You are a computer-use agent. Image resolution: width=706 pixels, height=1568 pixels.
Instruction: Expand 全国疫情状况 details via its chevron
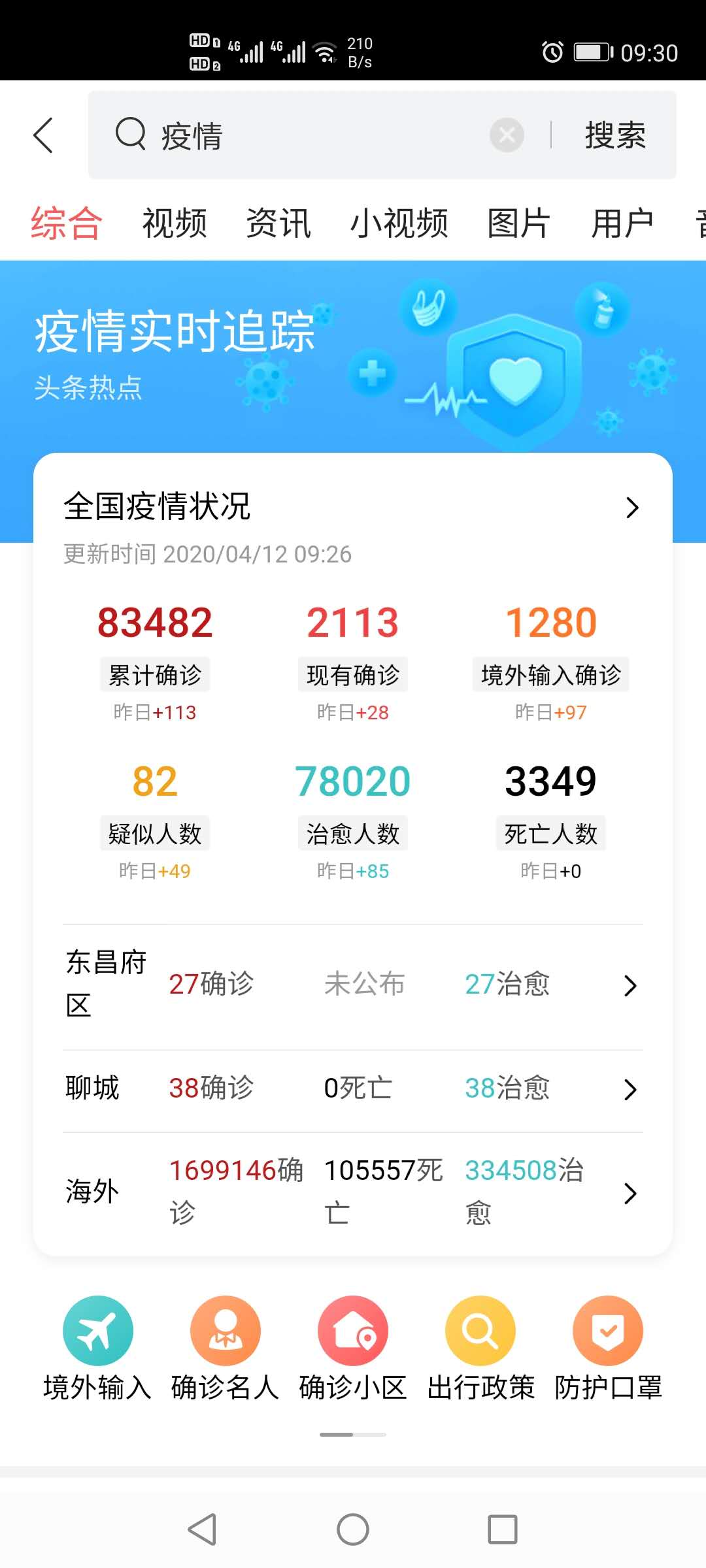(x=631, y=507)
